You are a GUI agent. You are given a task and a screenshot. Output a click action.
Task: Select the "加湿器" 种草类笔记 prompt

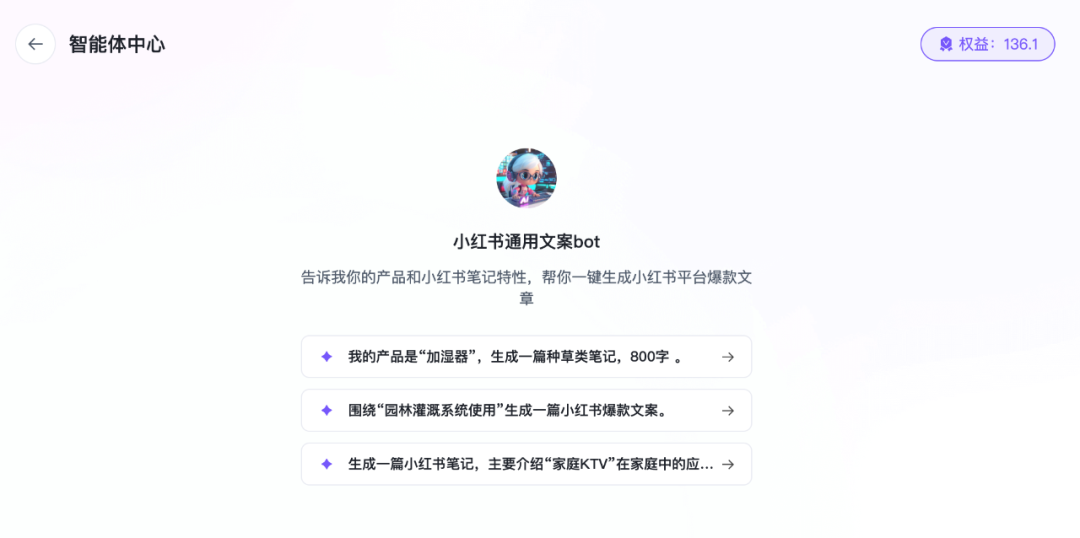526,357
